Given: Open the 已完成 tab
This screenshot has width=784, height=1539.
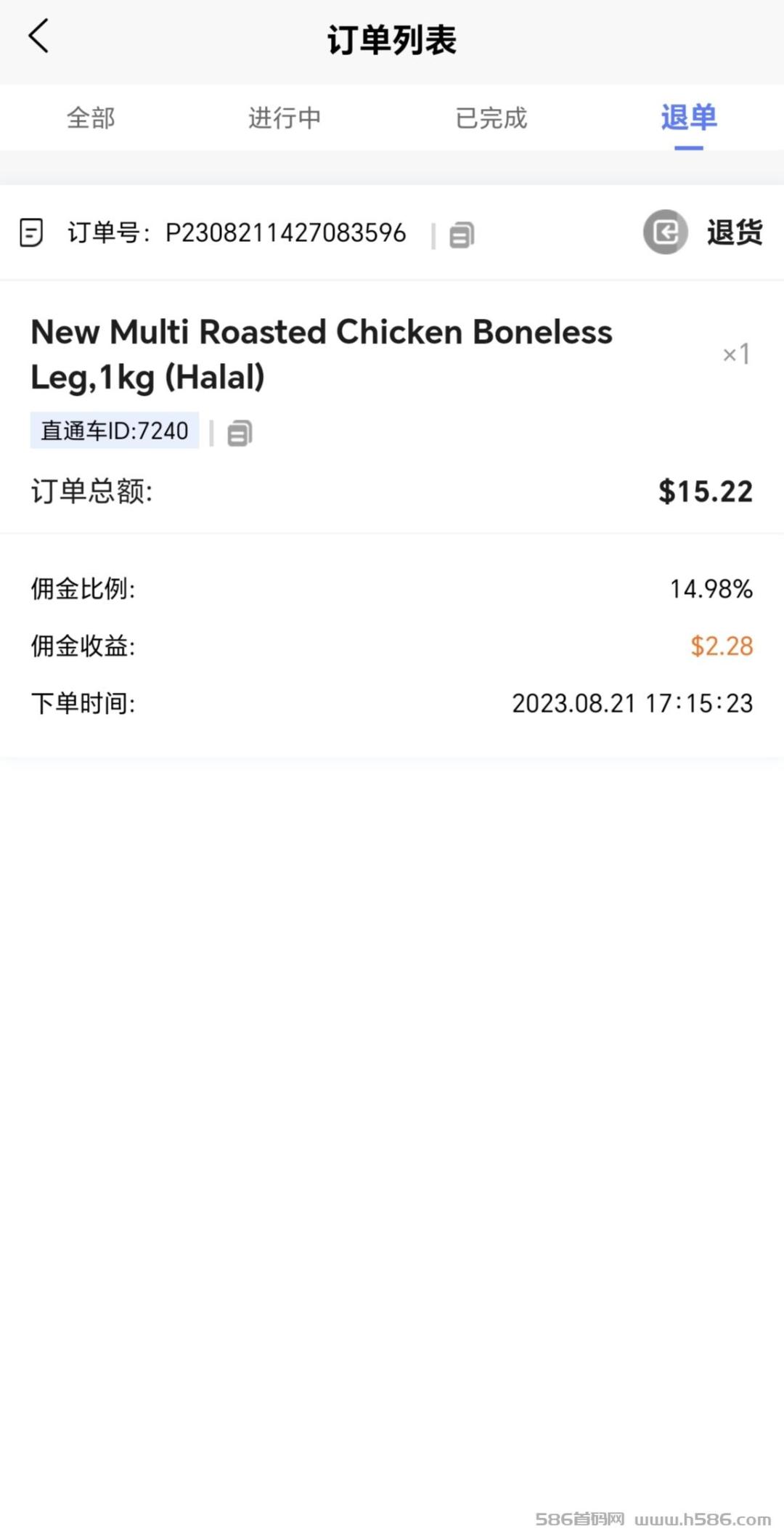Looking at the screenshot, I should (x=491, y=118).
